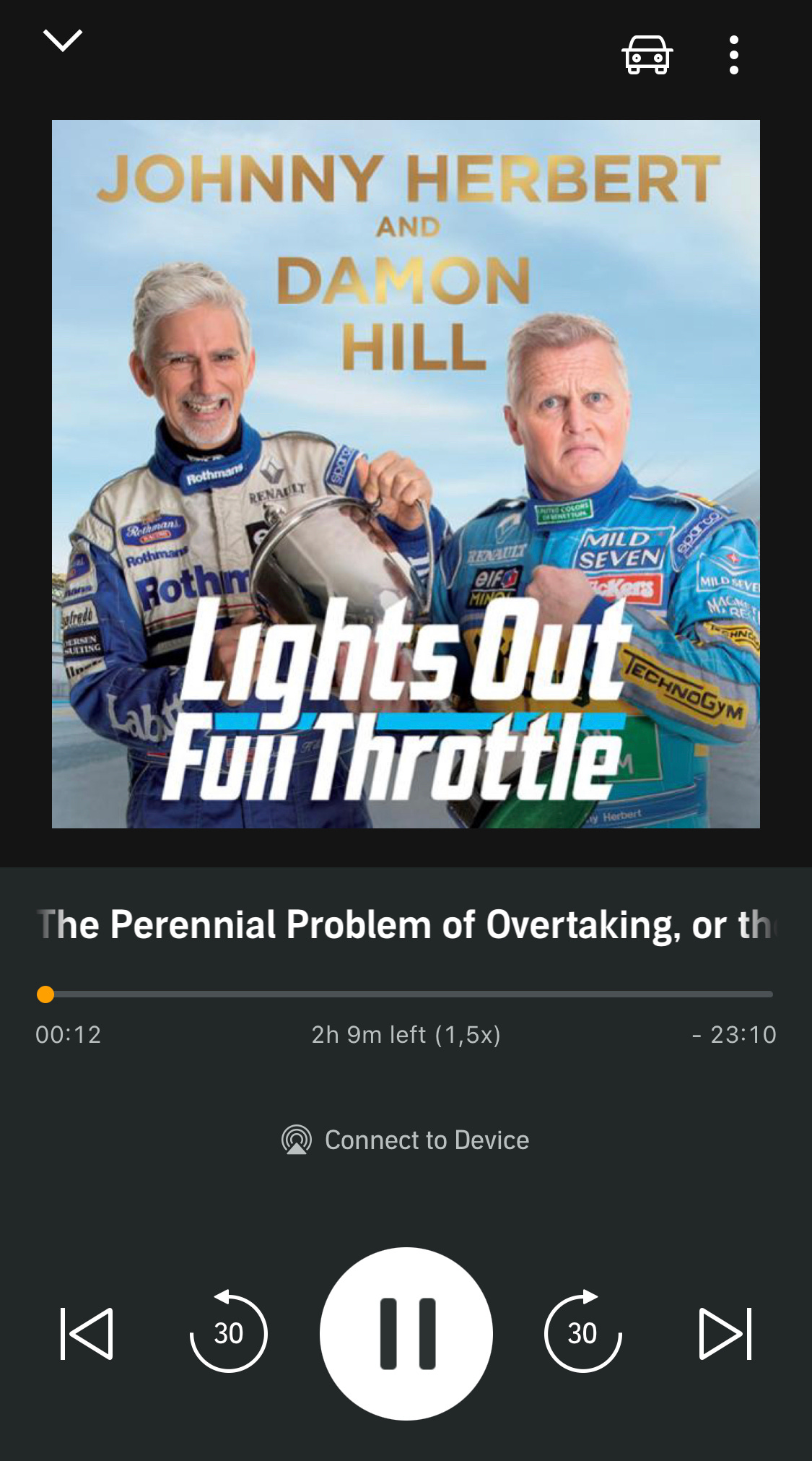Tap the Lights Out Full Throttle cover art

click(406, 474)
